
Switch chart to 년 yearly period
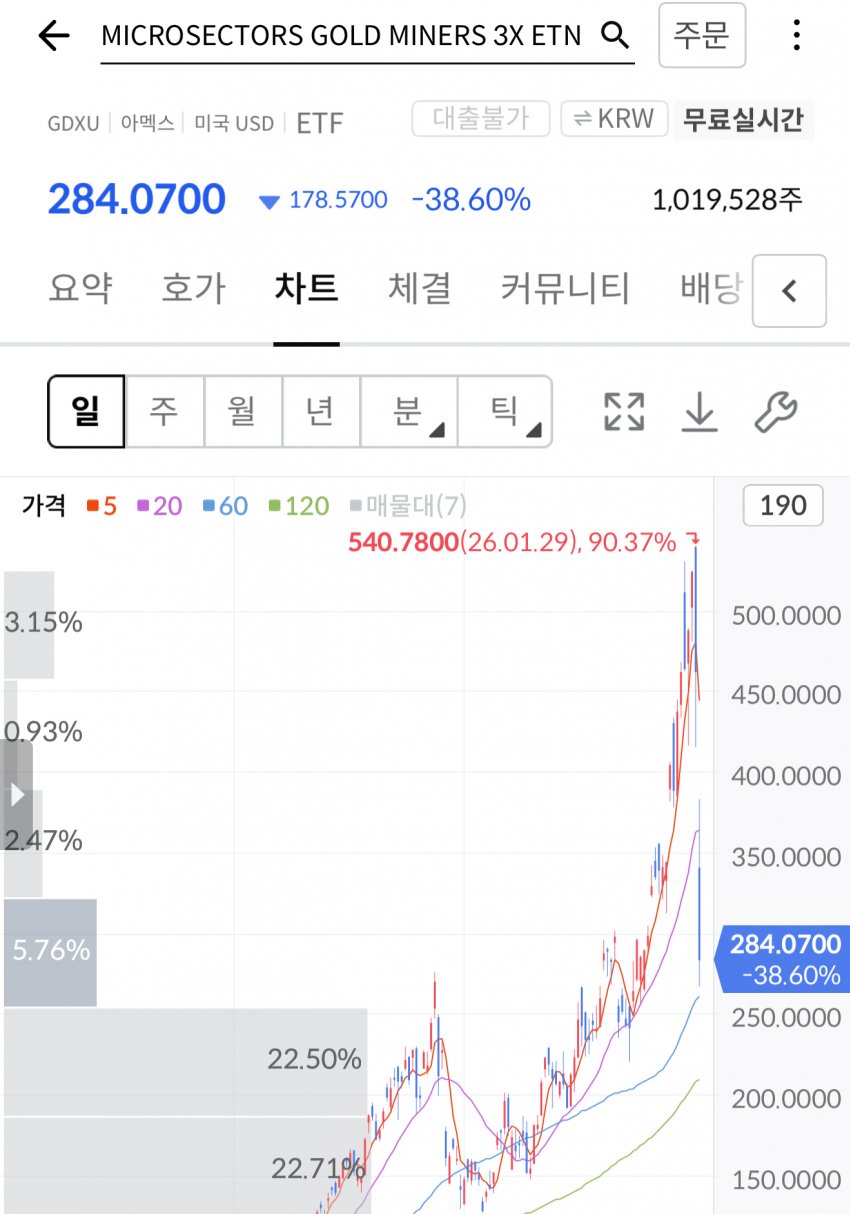pos(320,411)
